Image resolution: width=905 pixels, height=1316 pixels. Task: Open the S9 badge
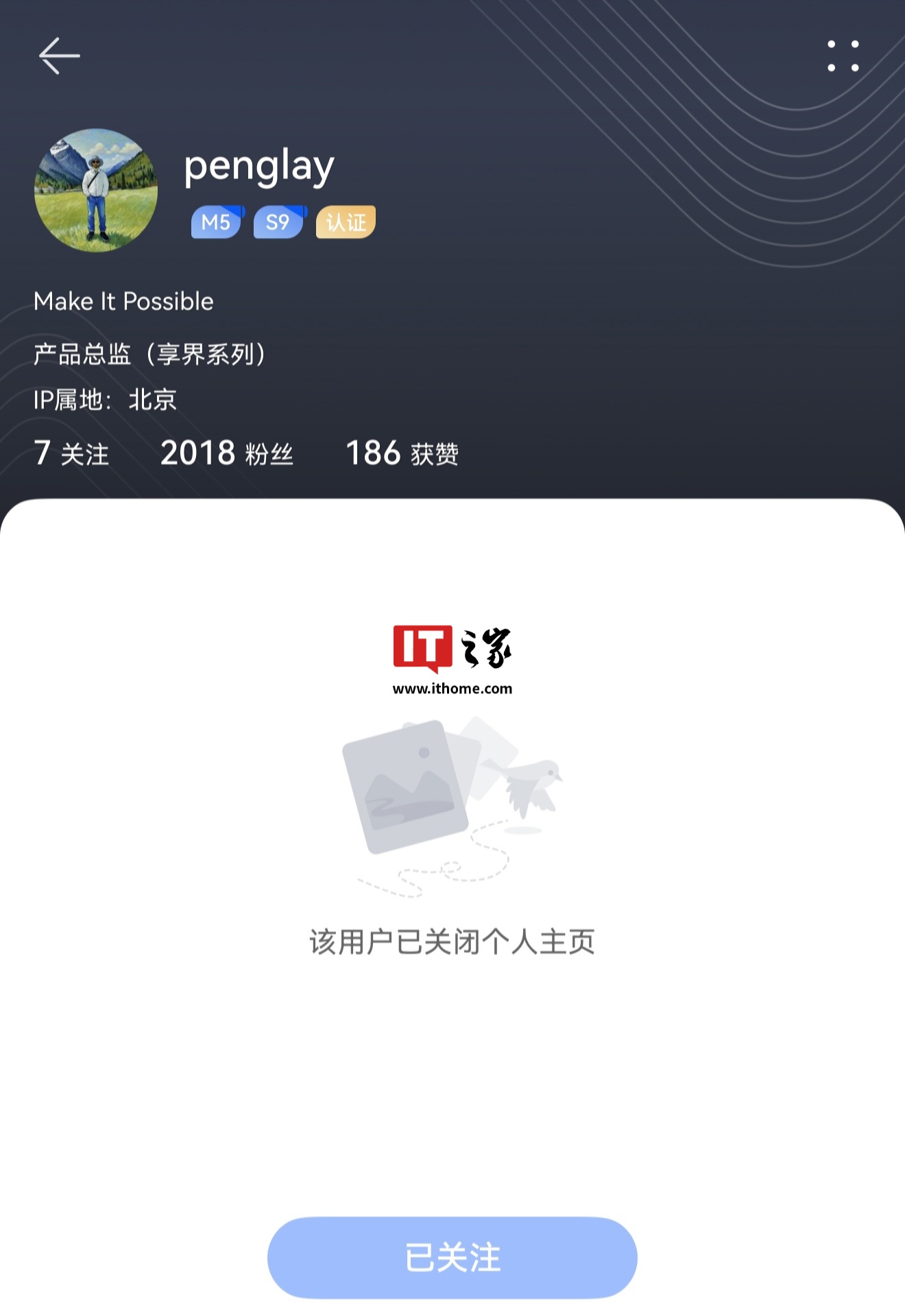(x=279, y=222)
